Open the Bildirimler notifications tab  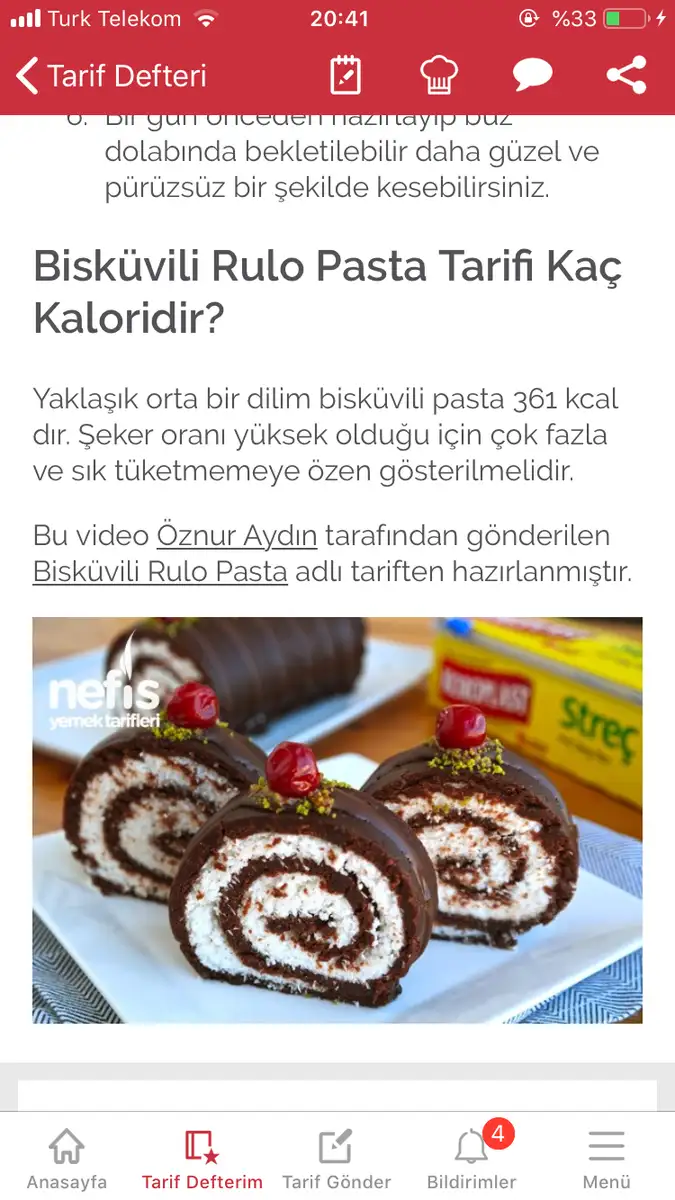pyautogui.click(x=472, y=1158)
